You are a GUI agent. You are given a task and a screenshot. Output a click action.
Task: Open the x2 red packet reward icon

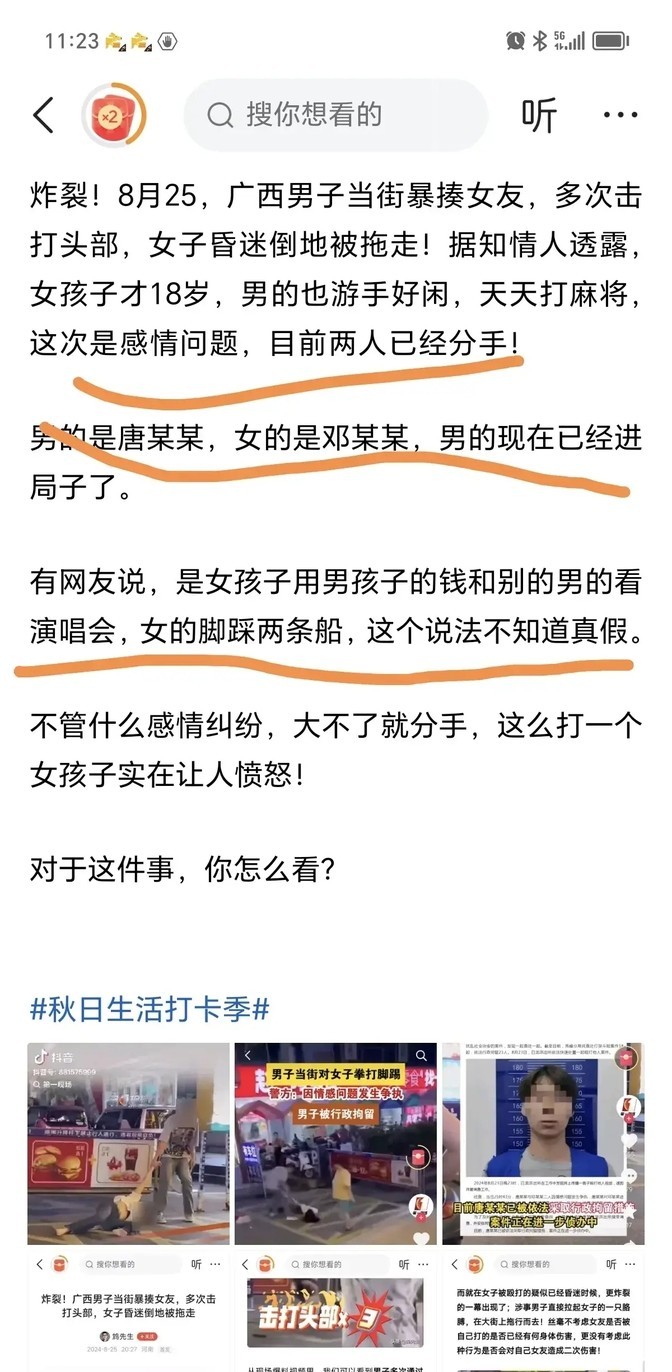[x=113, y=116]
